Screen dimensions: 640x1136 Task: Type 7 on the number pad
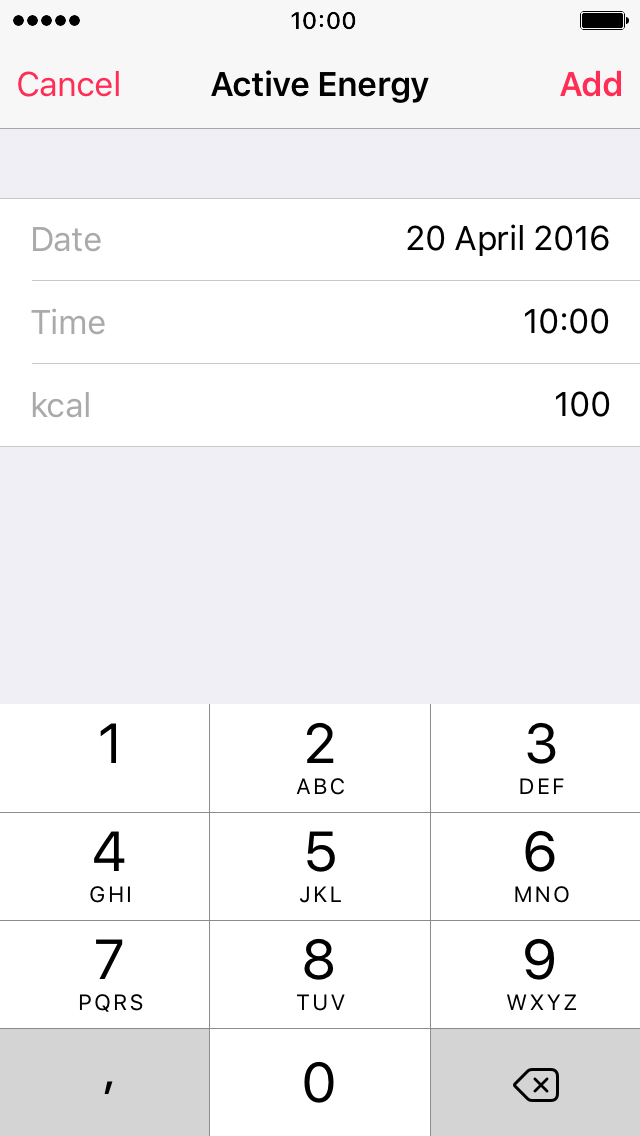coord(104,974)
